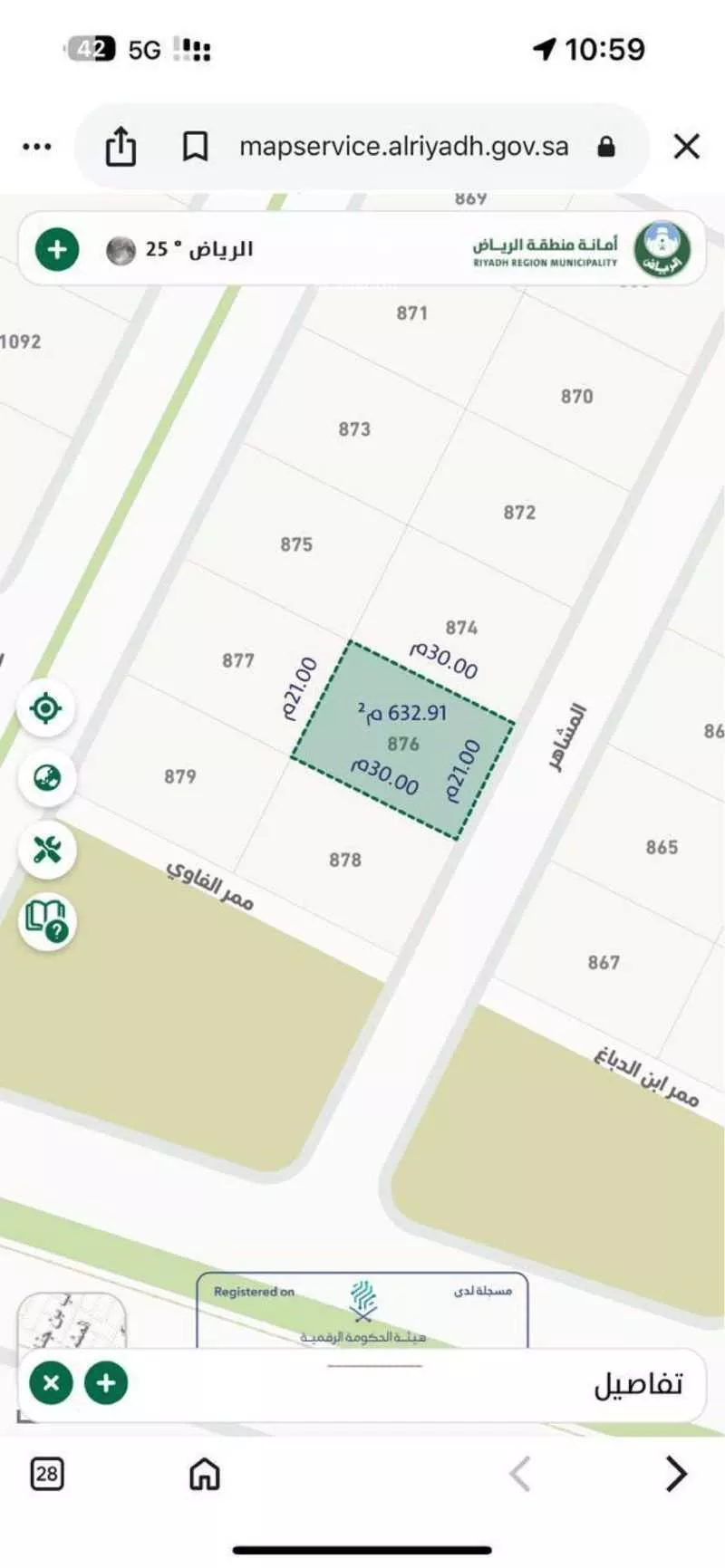Image resolution: width=725 pixels, height=1568 pixels.
Task: Open the browser overflow menu
Action: pyautogui.click(x=36, y=147)
